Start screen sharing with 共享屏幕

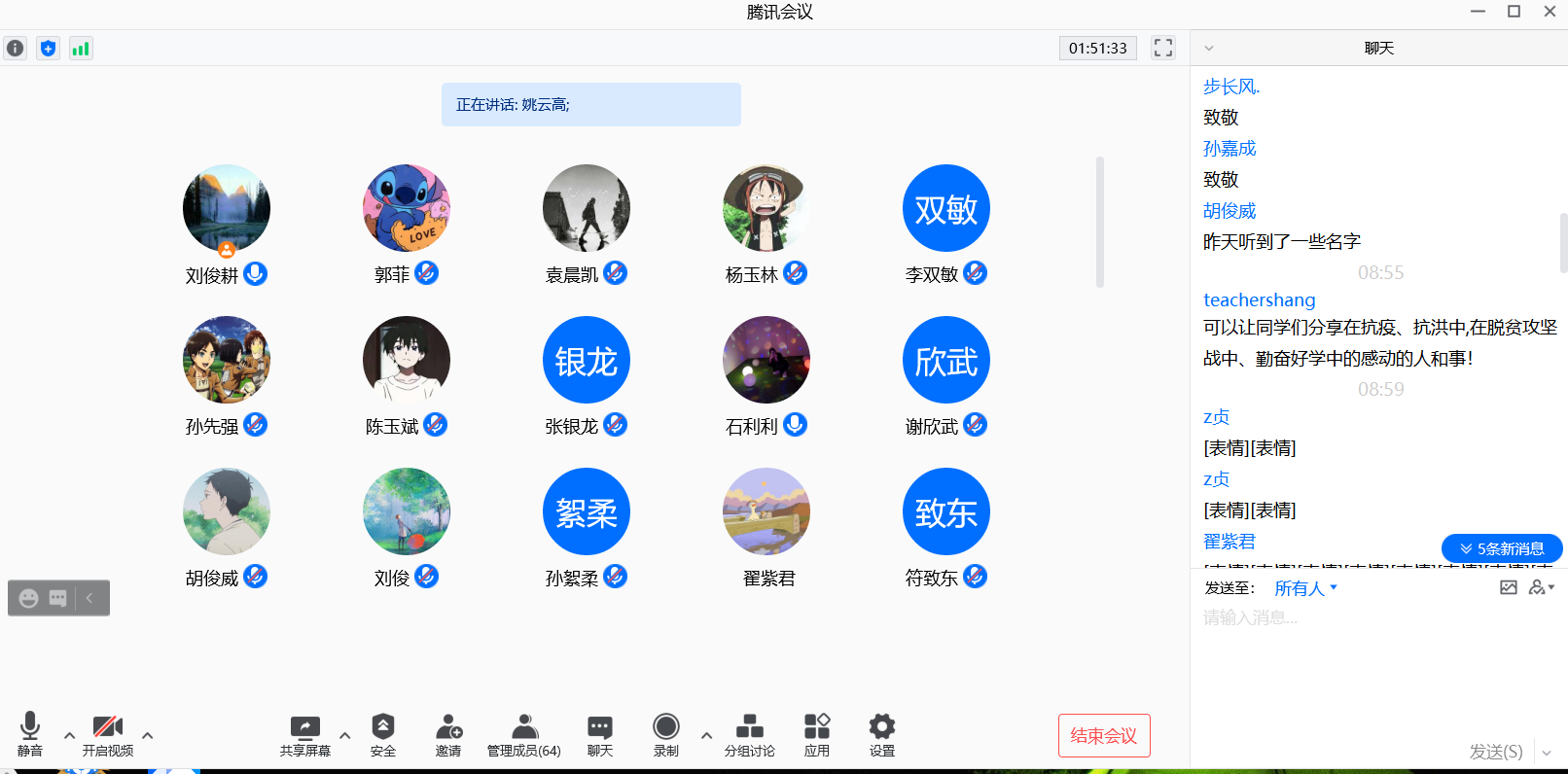[305, 734]
